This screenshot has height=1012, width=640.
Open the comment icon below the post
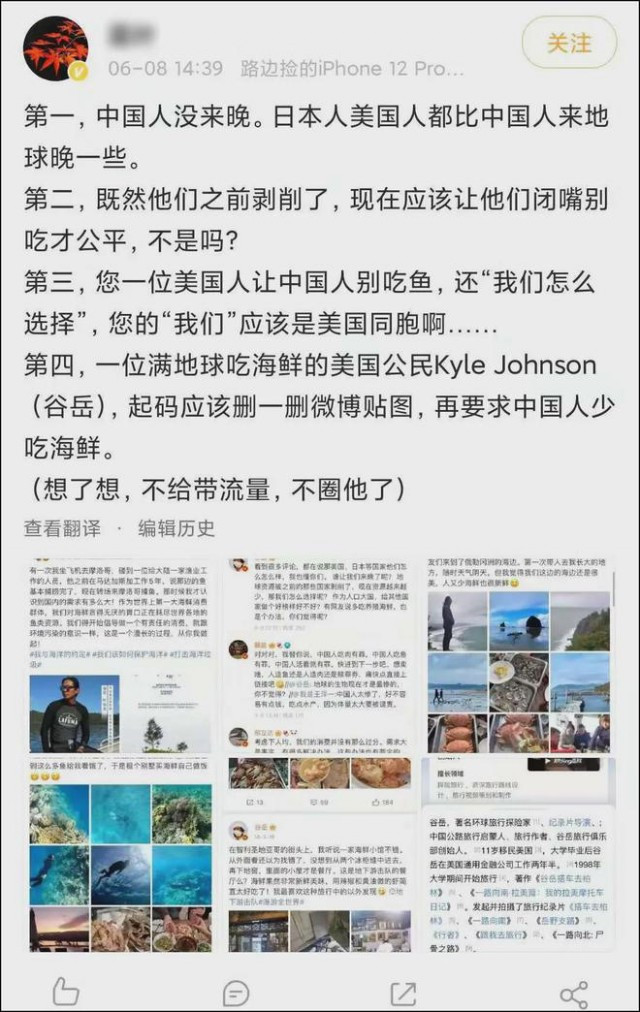click(236, 992)
